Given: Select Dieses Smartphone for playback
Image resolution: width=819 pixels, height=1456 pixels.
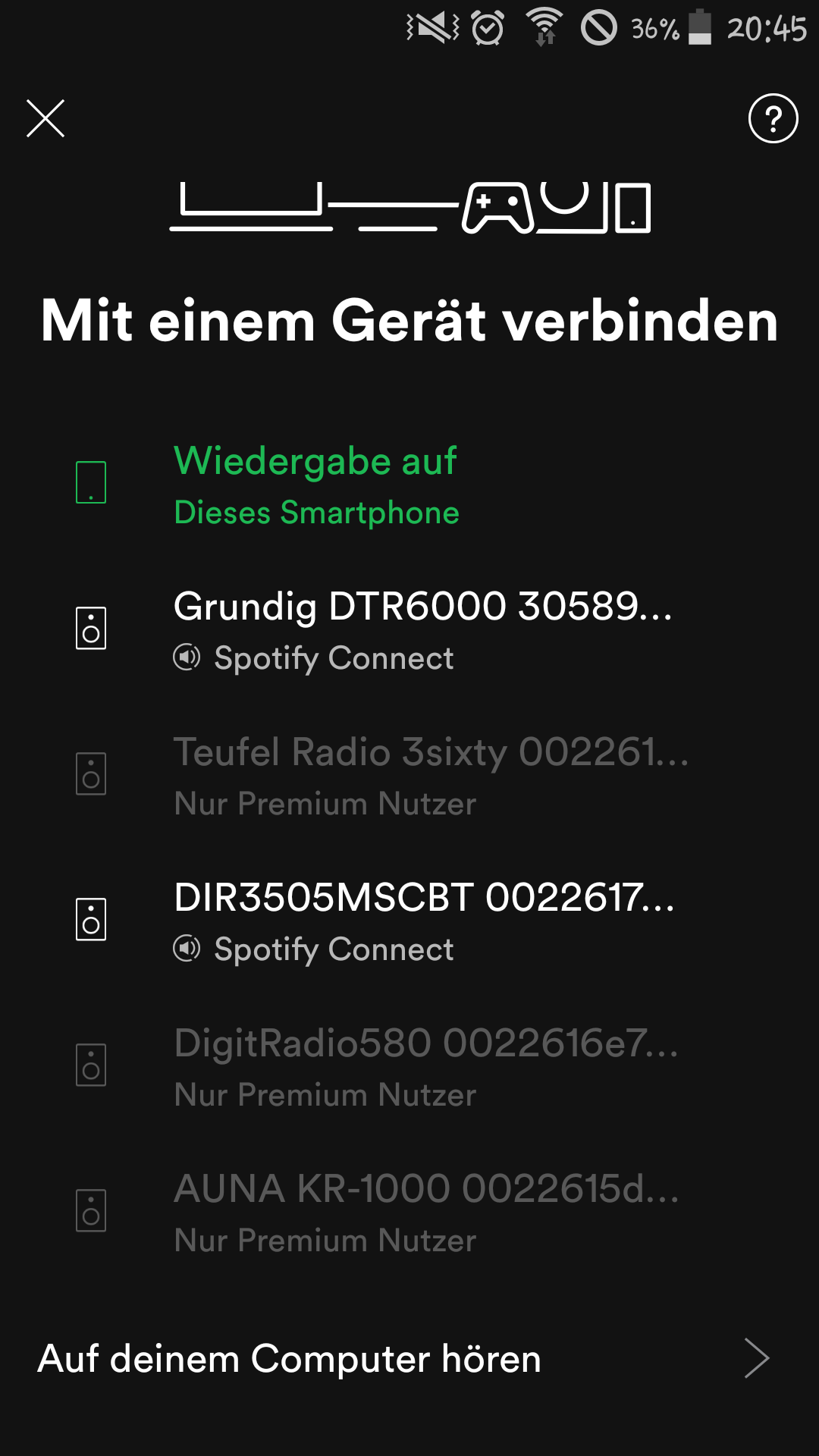Looking at the screenshot, I should tap(315, 484).
